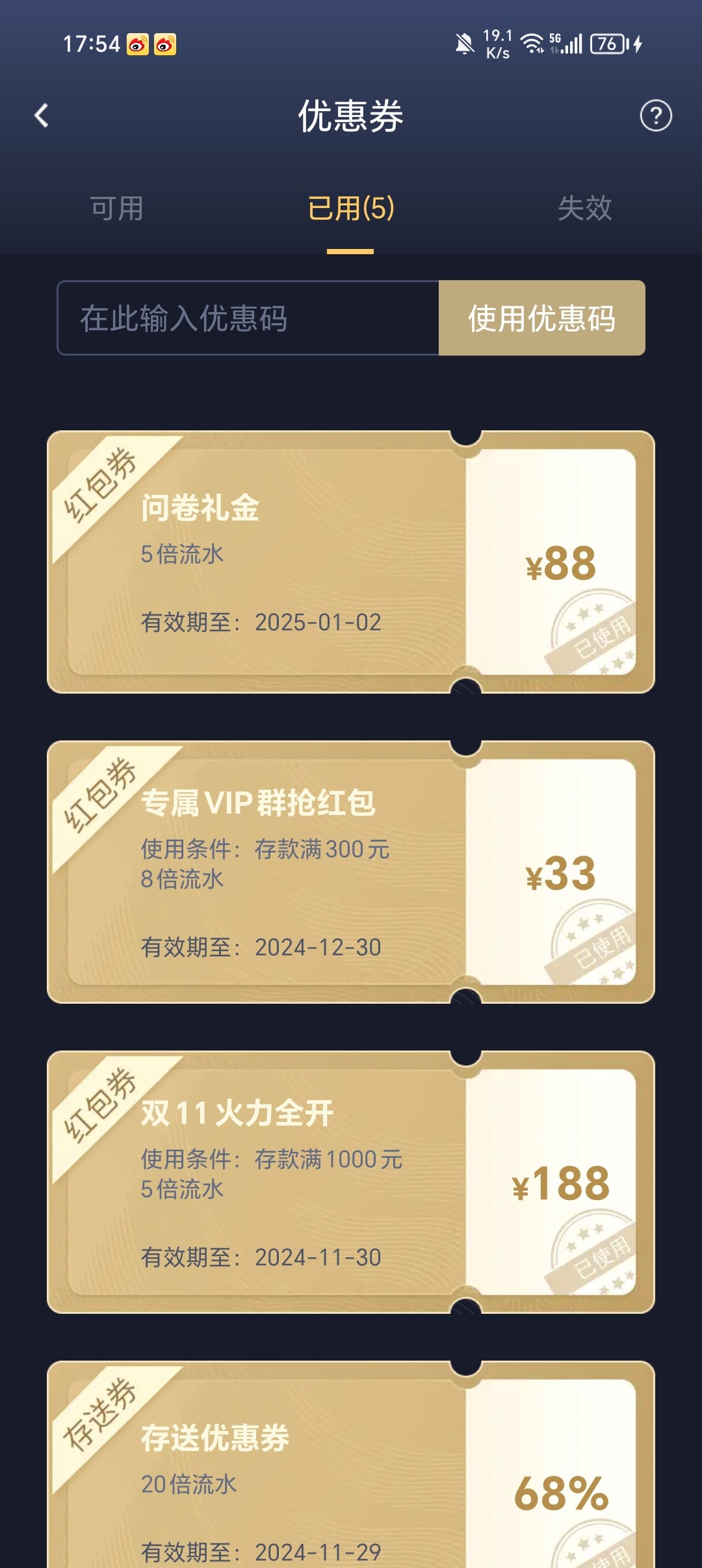
Task: Focus the 在此输入优惠码 input field
Action: [x=248, y=319]
